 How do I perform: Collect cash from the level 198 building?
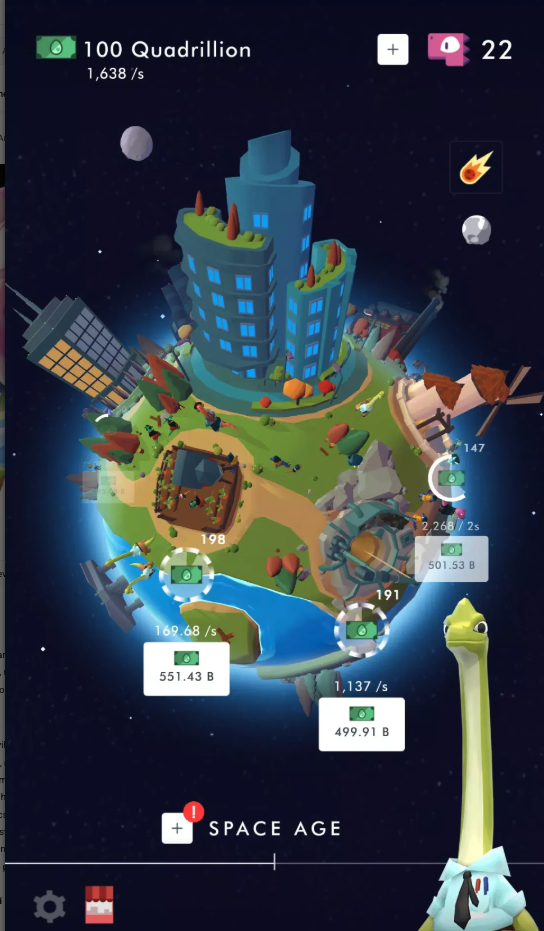[x=186, y=574]
